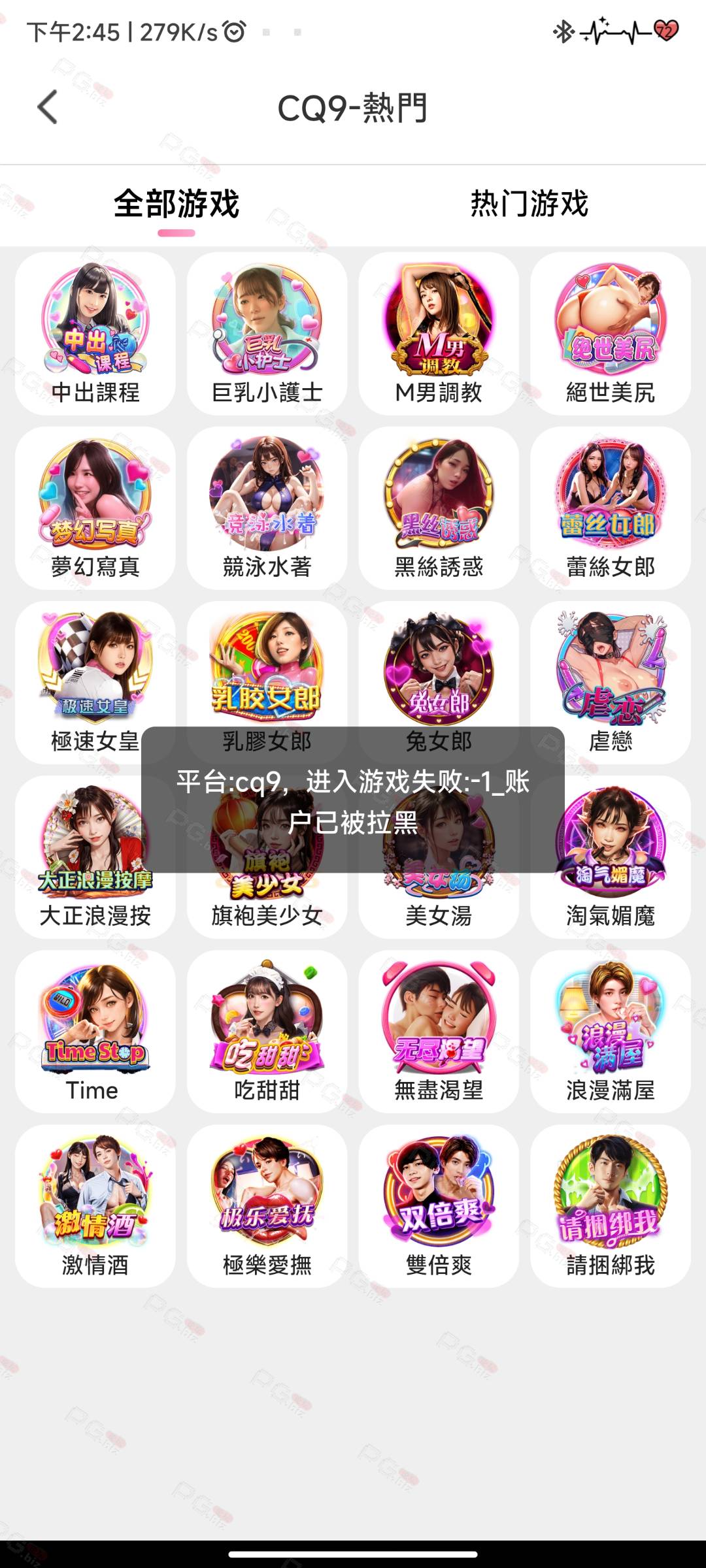The image size is (706, 1568).
Task: Open the 極速女皇 racing game tile
Action: 95,683
